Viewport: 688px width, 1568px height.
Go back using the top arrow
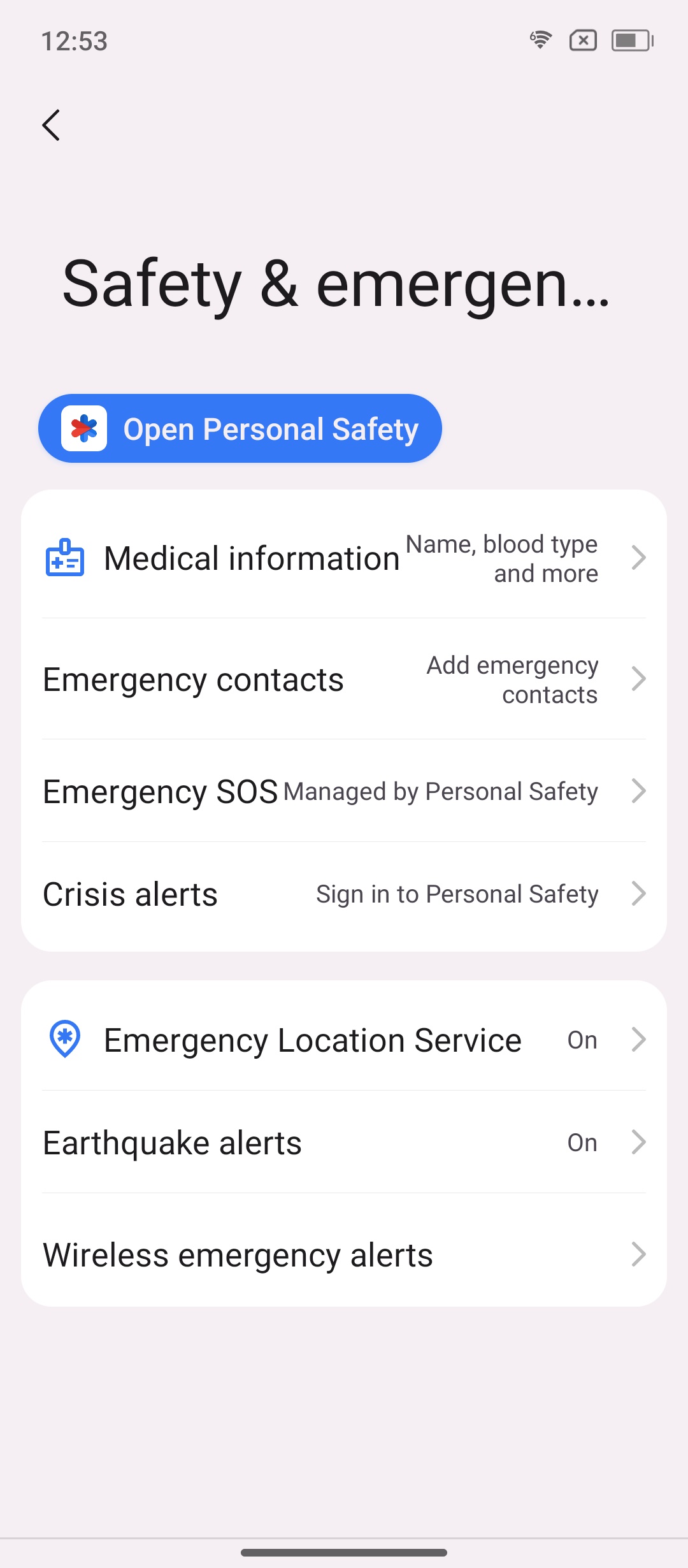(x=51, y=125)
